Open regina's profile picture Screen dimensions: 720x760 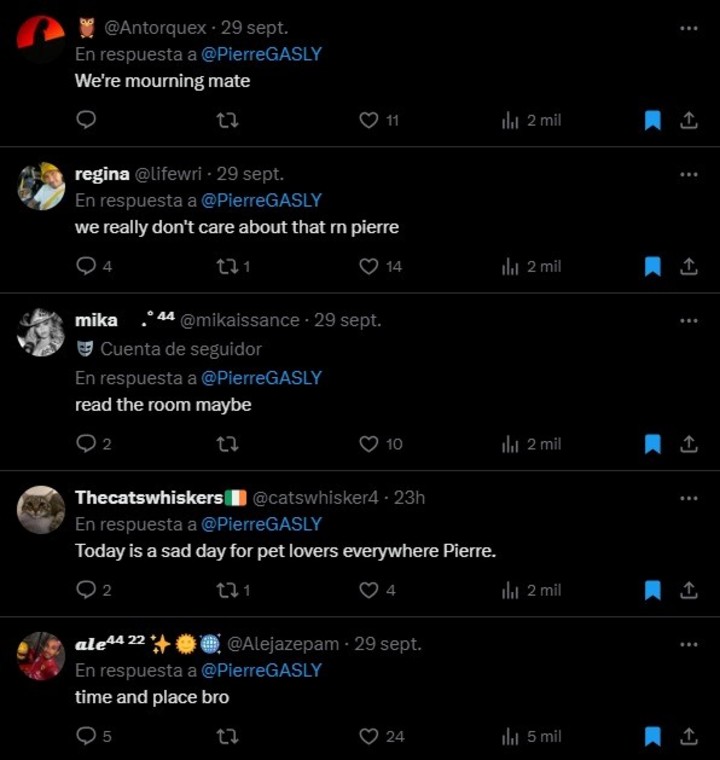[41, 186]
